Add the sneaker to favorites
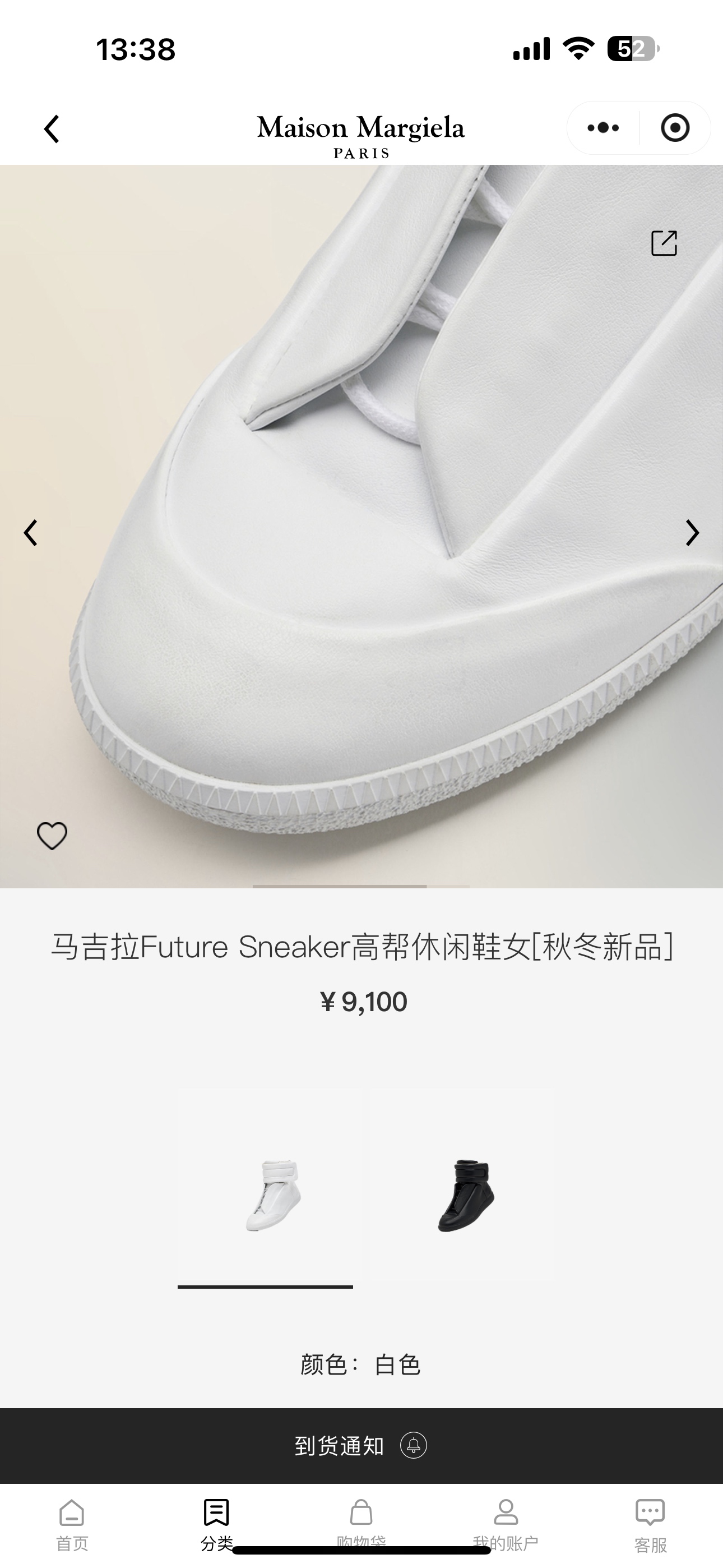 [x=52, y=835]
